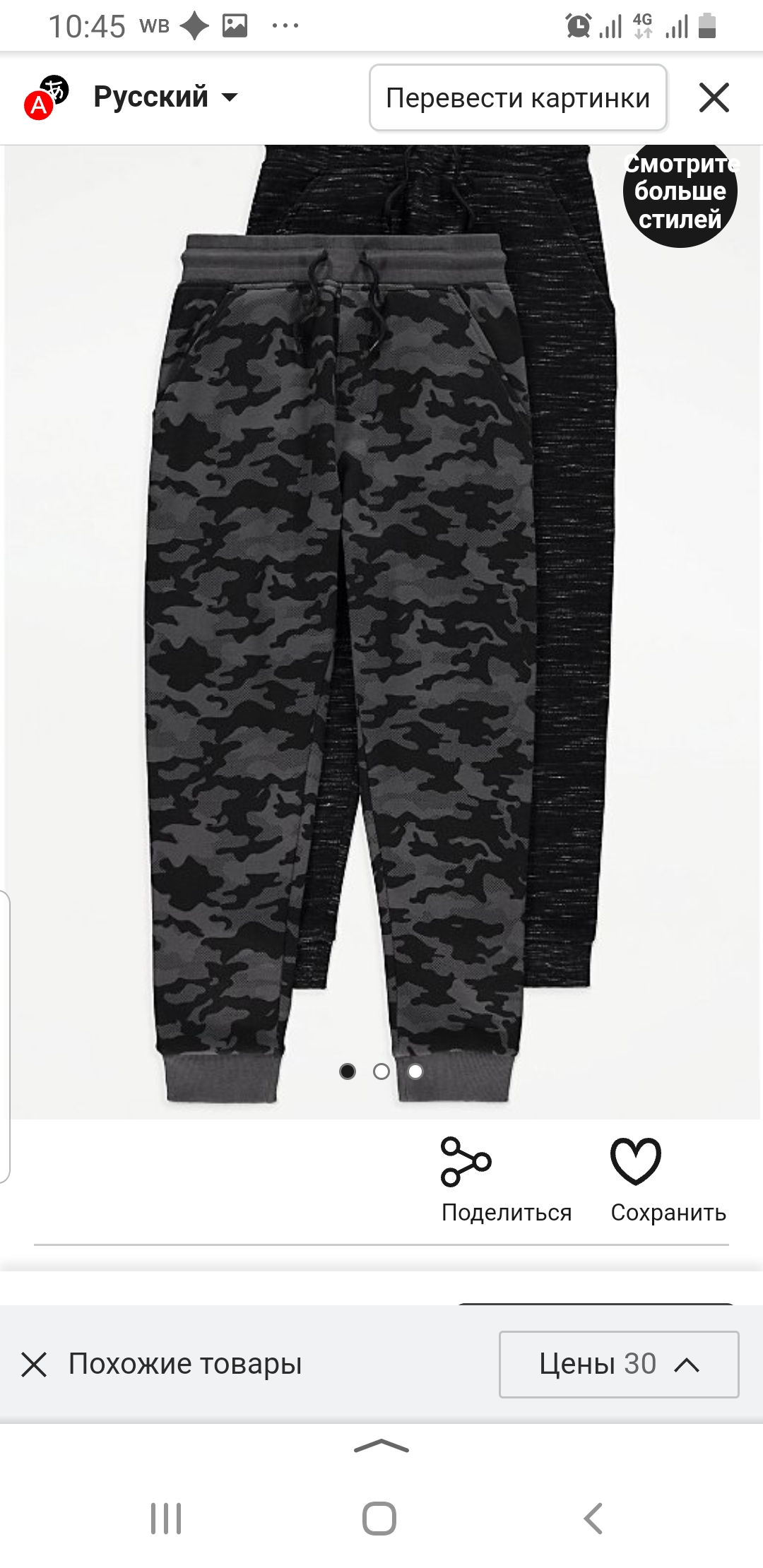
Task: Save the item with the Сохранить heart
Action: [x=668, y=1180]
